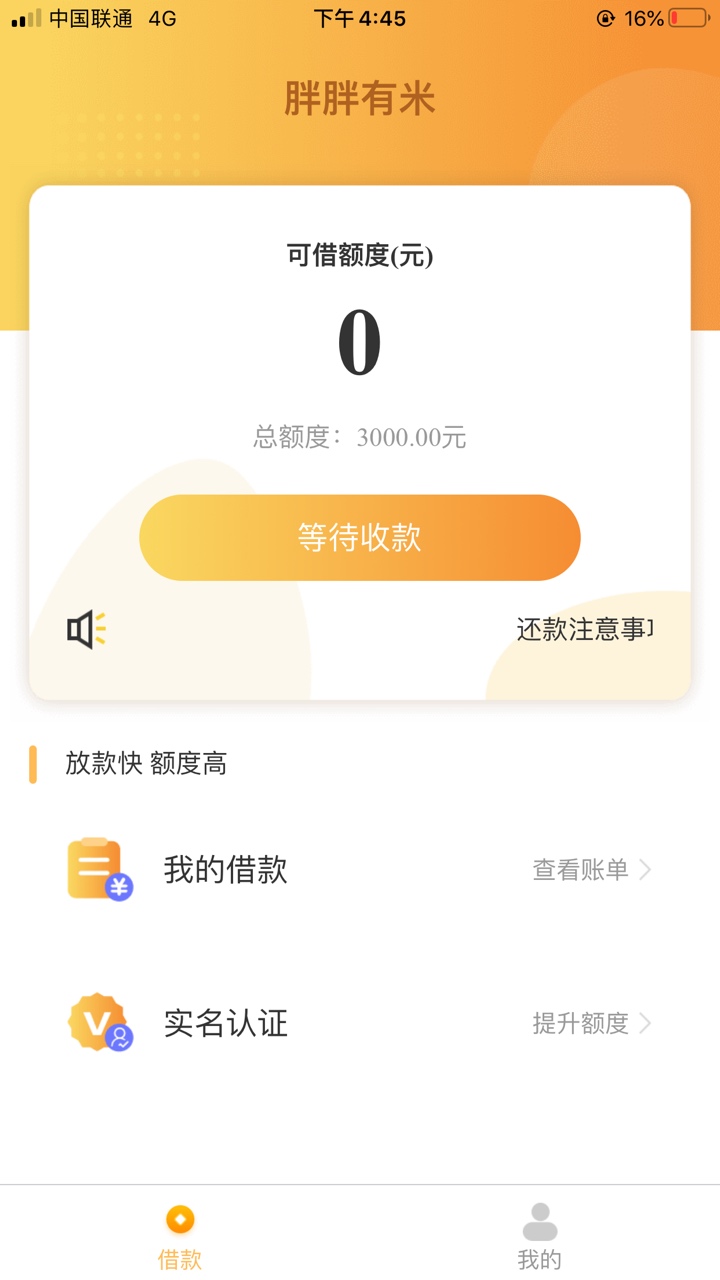The width and height of the screenshot is (720, 1280).
Task: Tap the 等待收款 button
Action: [x=360, y=538]
